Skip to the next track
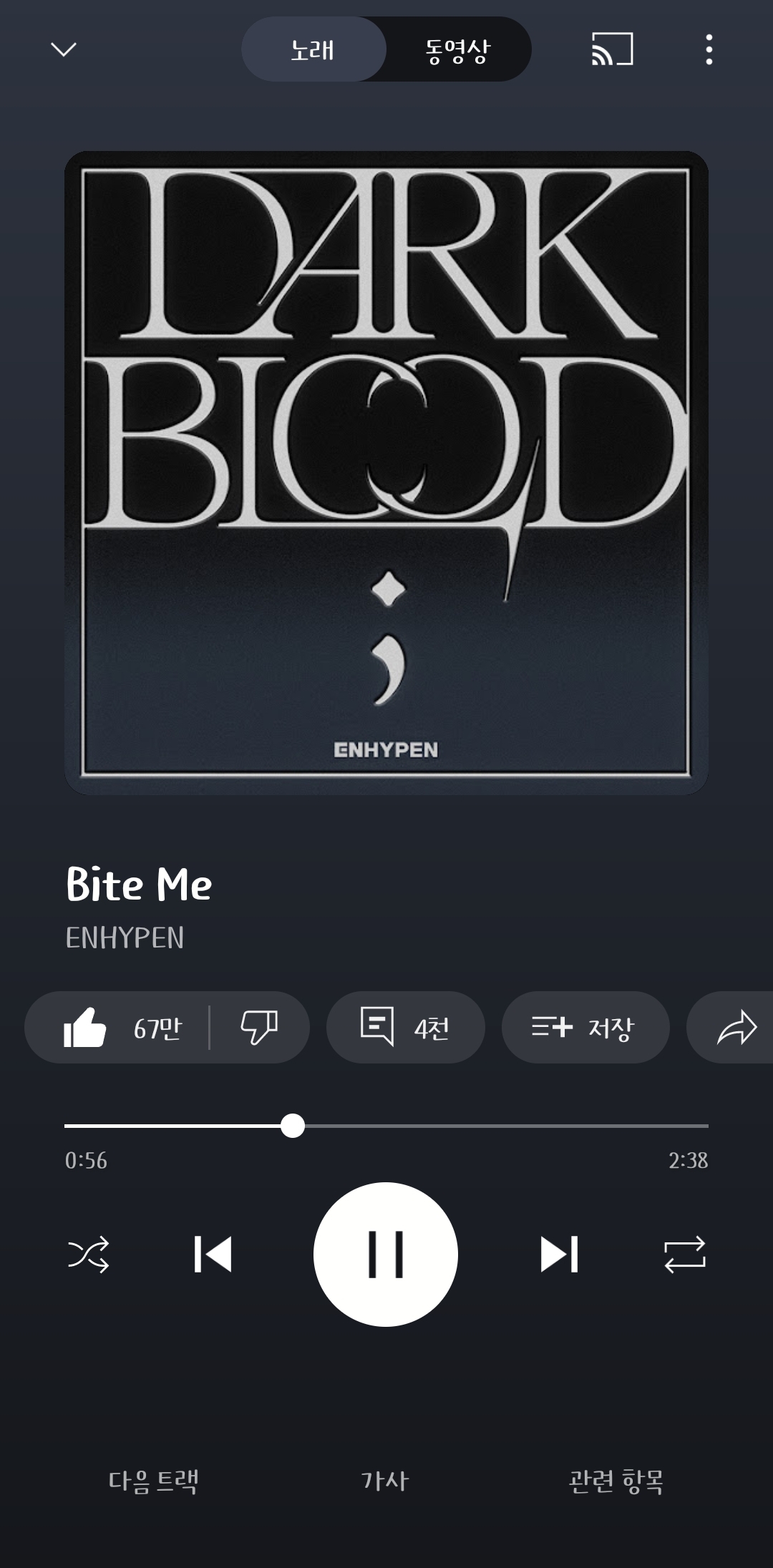Viewport: 773px width, 1568px height. tap(559, 1255)
